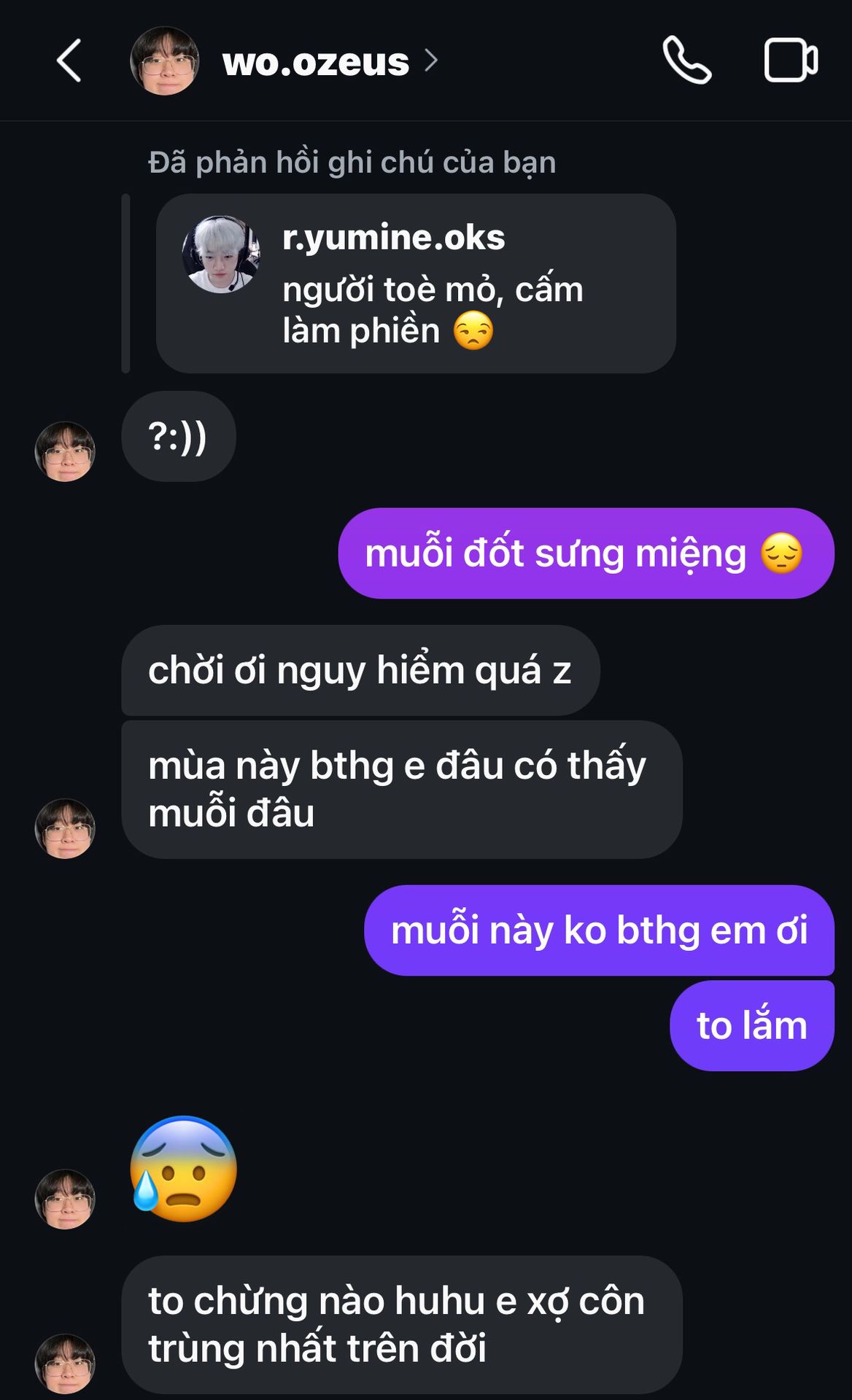Open the replied note from r.yumine.oks
The width and height of the screenshot is (852, 1400).
tap(416, 284)
